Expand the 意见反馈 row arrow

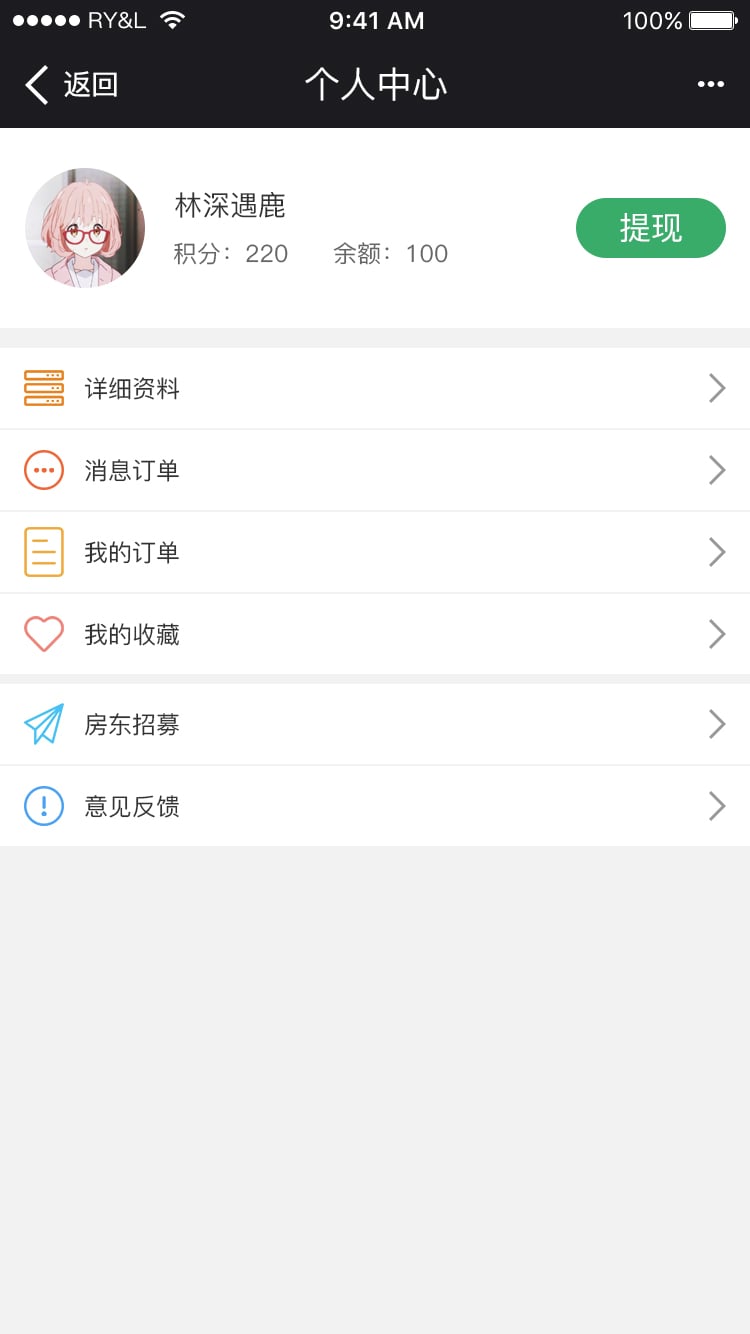coord(716,806)
